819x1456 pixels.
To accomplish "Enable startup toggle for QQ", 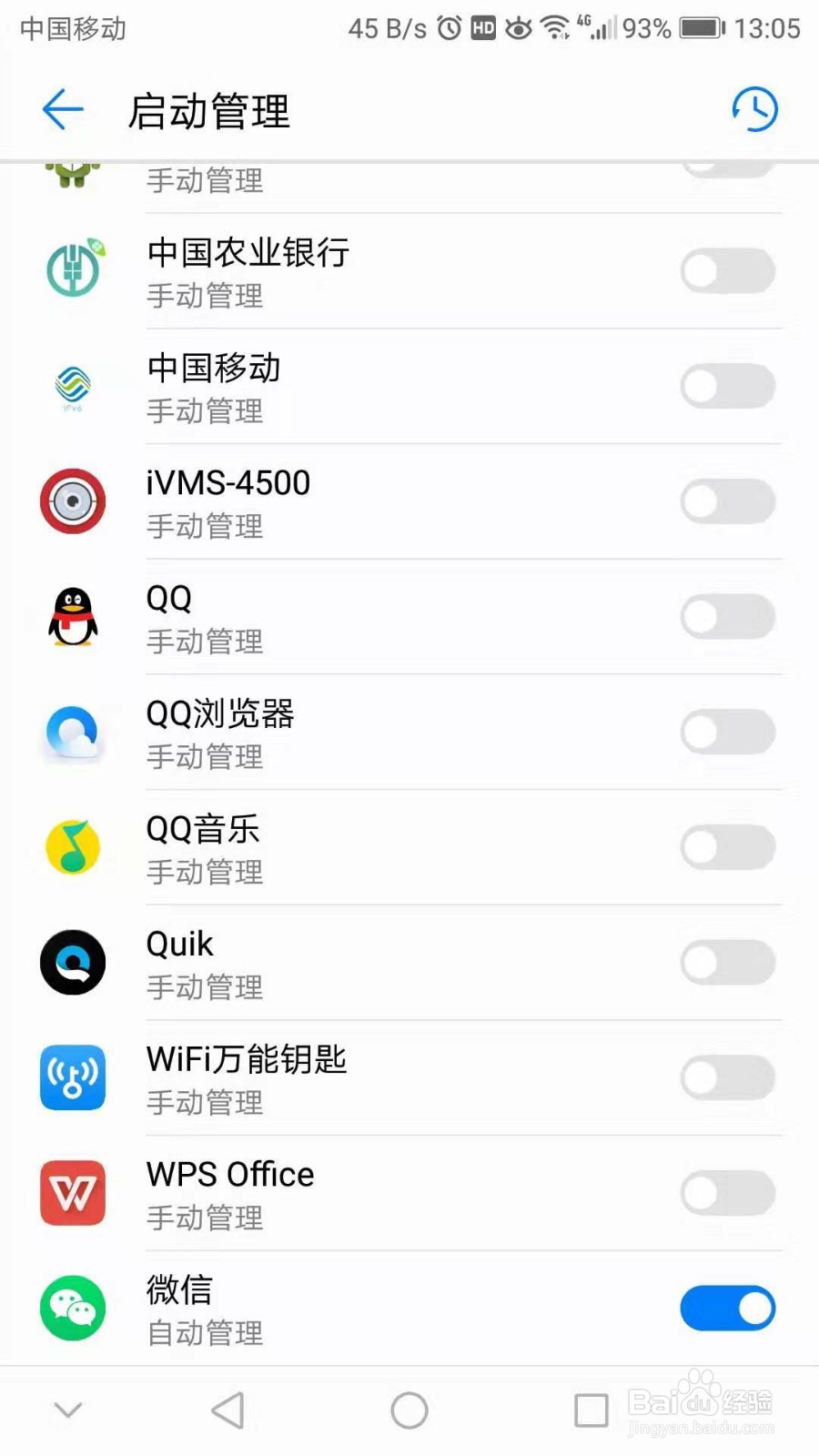I will [x=727, y=617].
